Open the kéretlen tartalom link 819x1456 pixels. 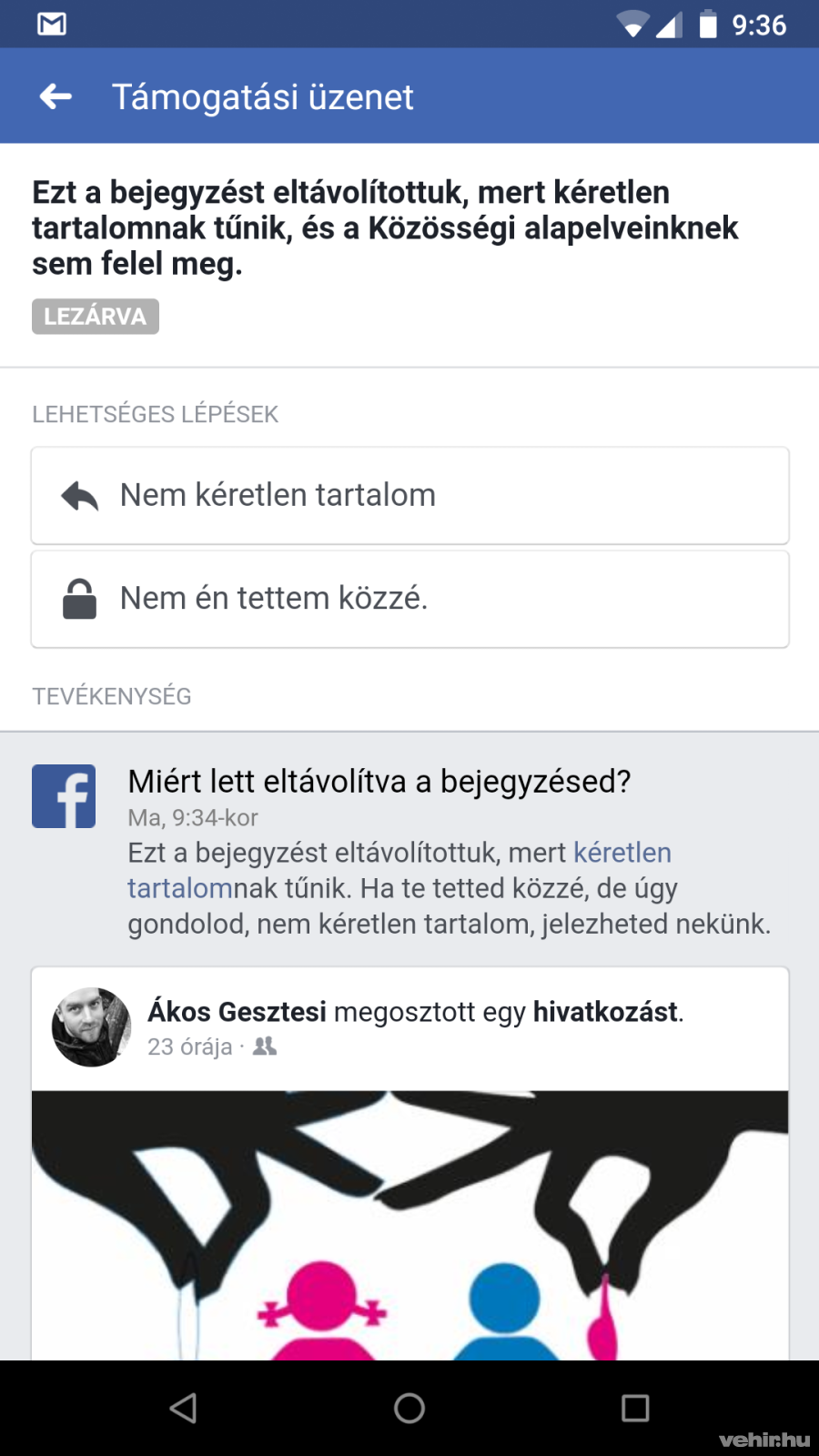pyautogui.click(x=622, y=853)
